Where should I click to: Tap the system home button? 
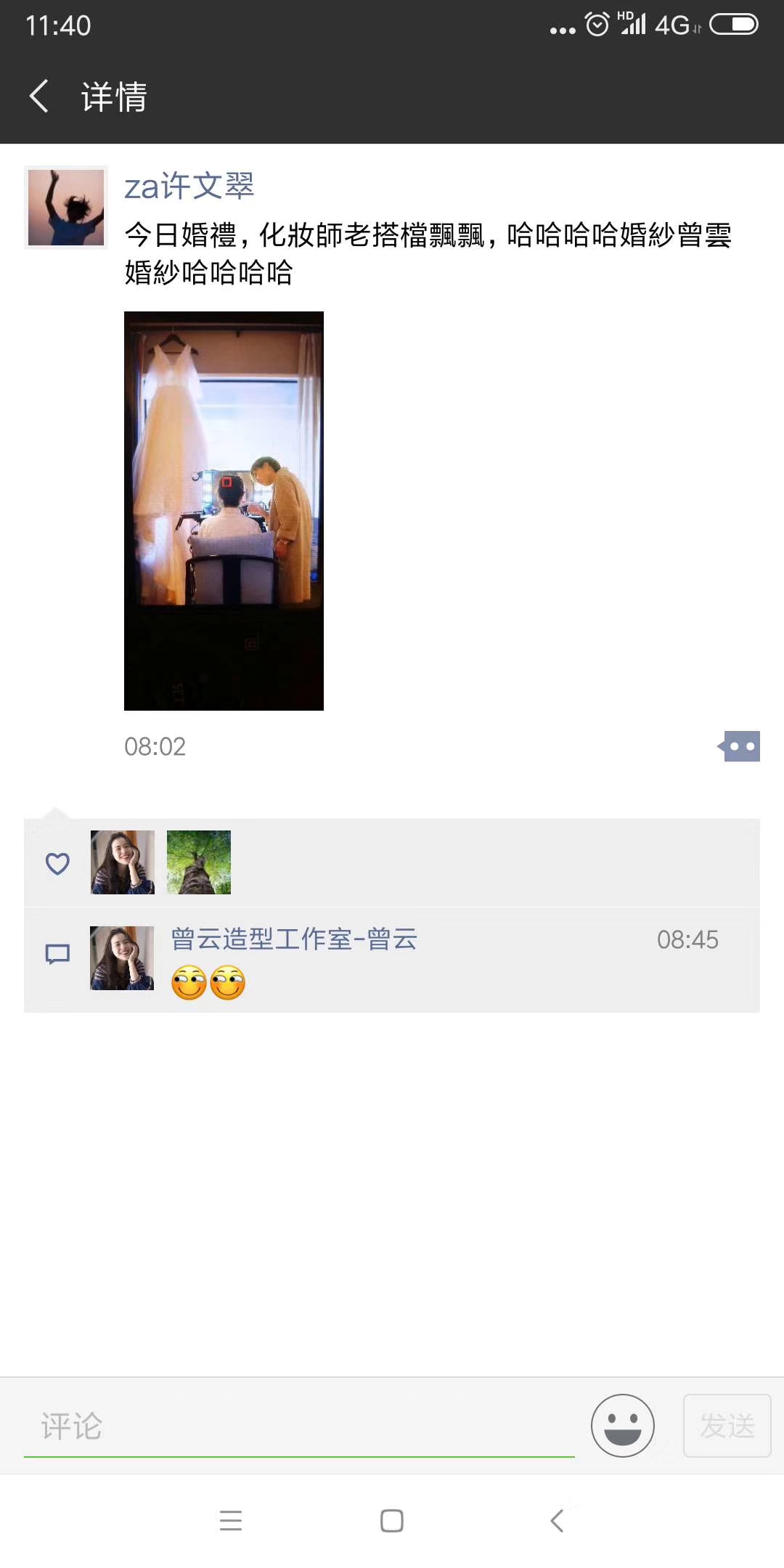point(392,1521)
